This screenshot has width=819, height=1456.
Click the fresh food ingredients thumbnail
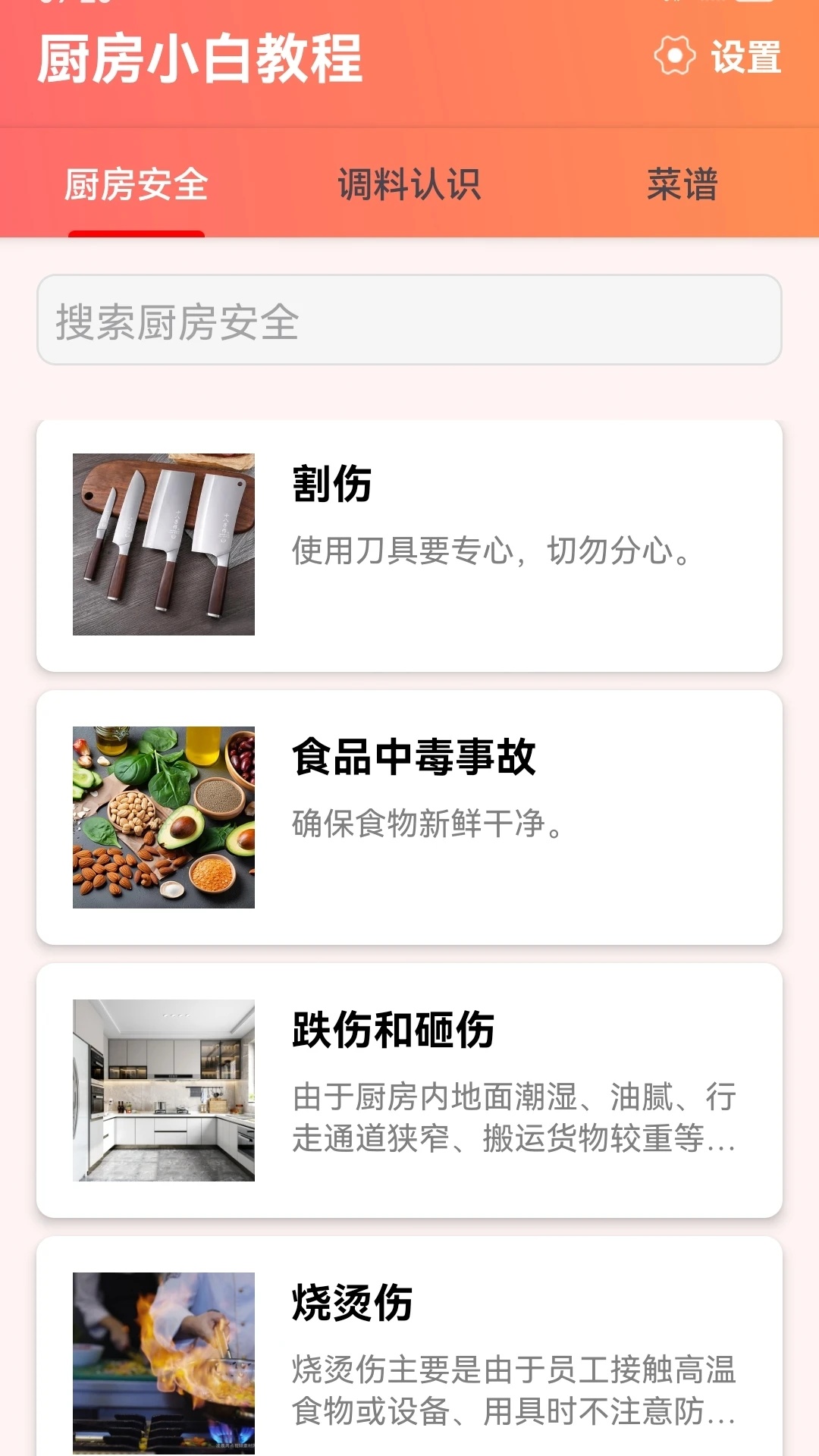pyautogui.click(x=163, y=815)
